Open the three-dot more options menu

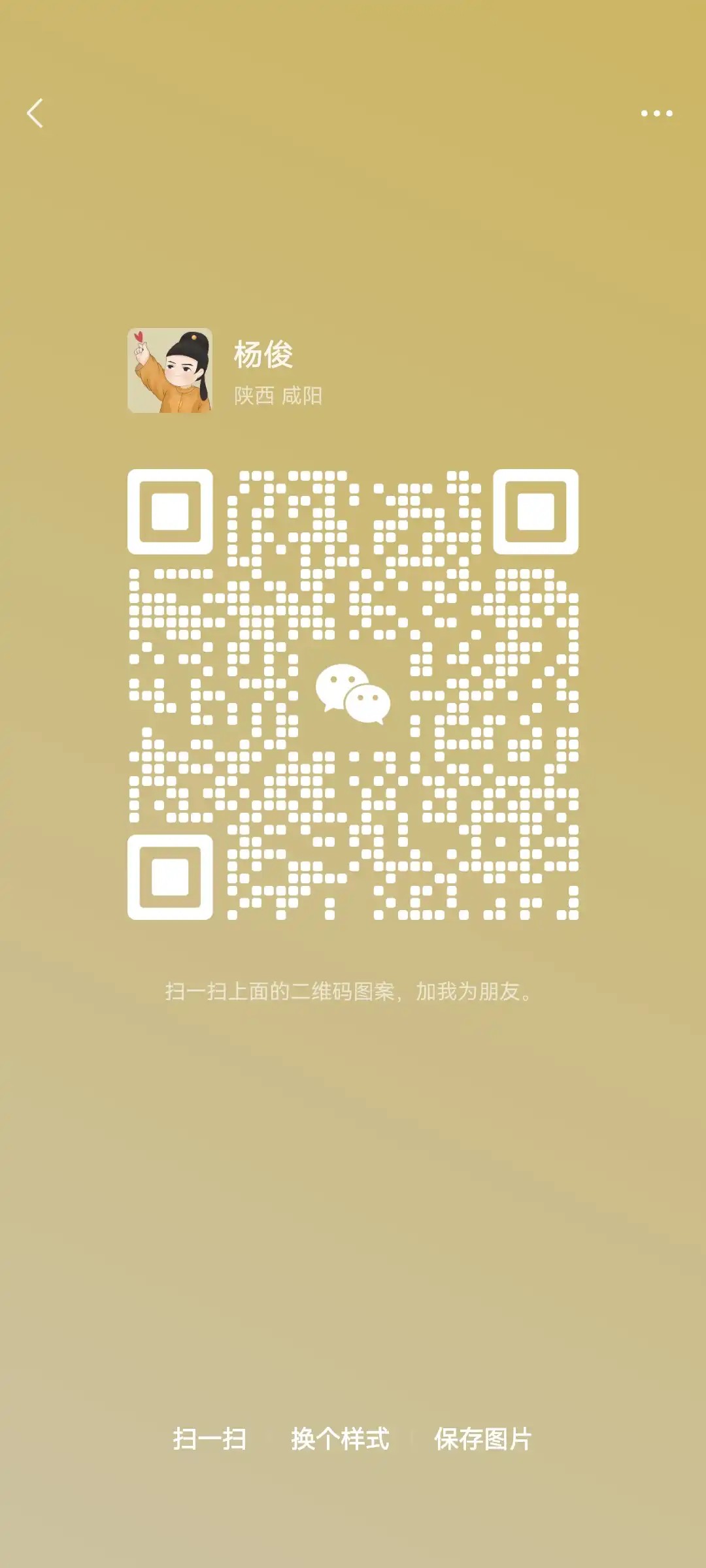(656, 114)
